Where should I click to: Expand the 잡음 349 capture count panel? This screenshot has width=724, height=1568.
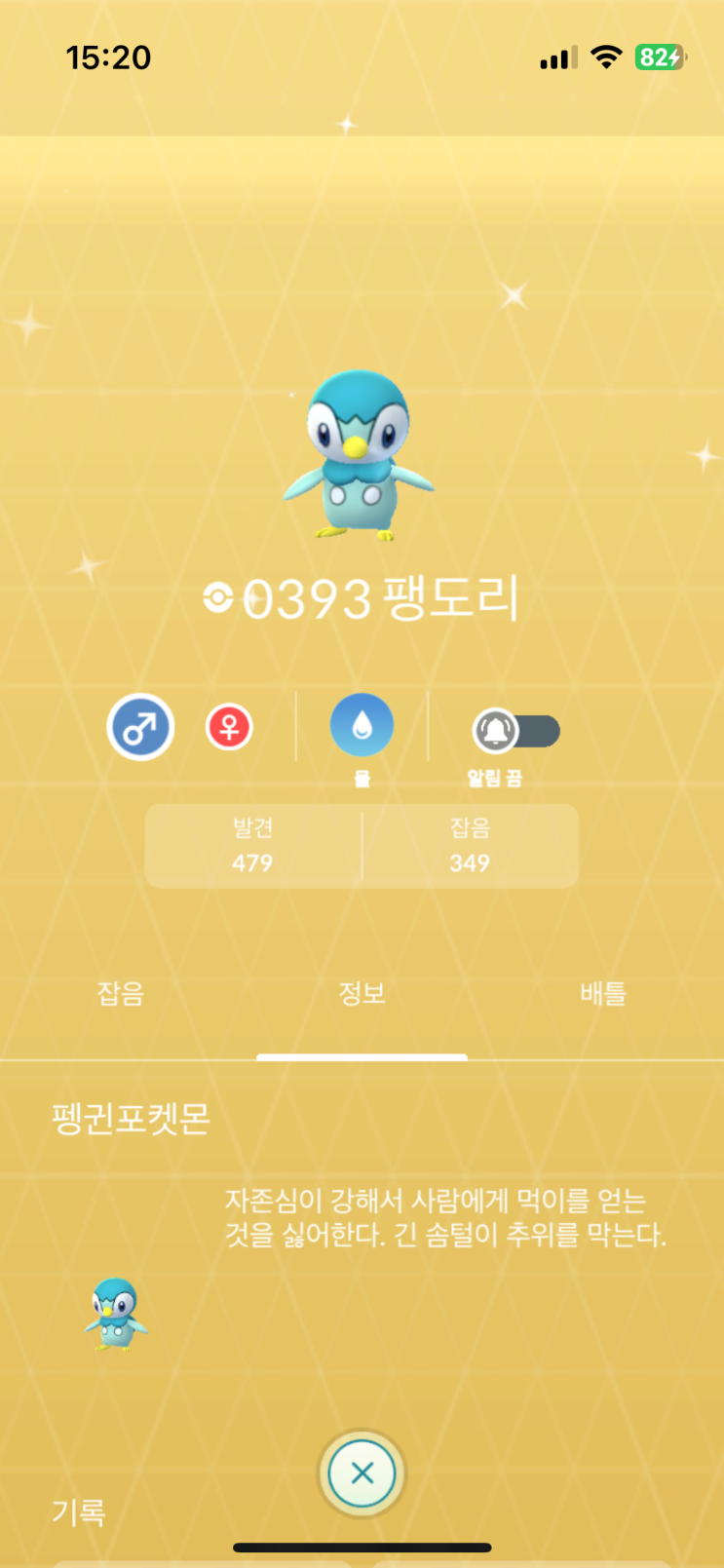click(471, 846)
